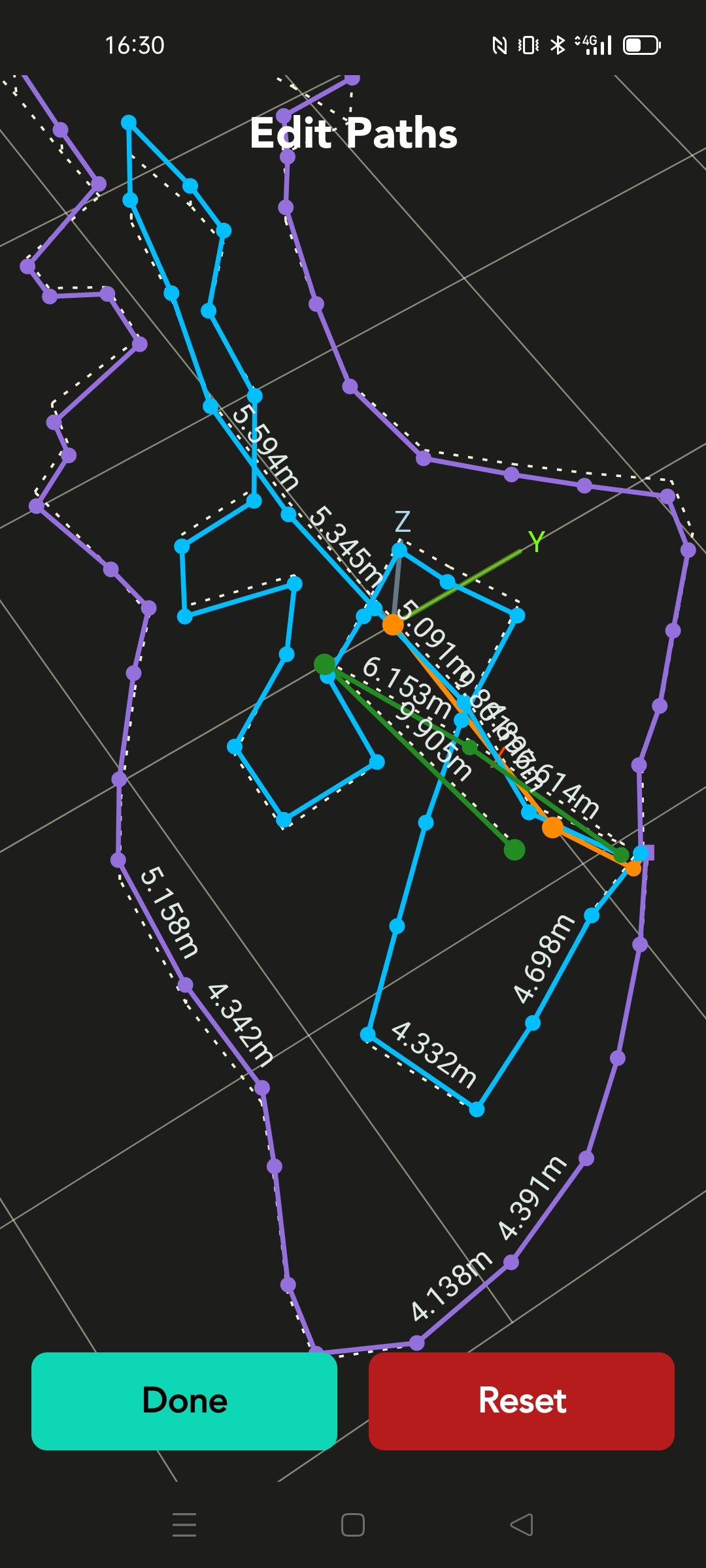
Task: Go to the system home screen
Action: click(353, 1525)
